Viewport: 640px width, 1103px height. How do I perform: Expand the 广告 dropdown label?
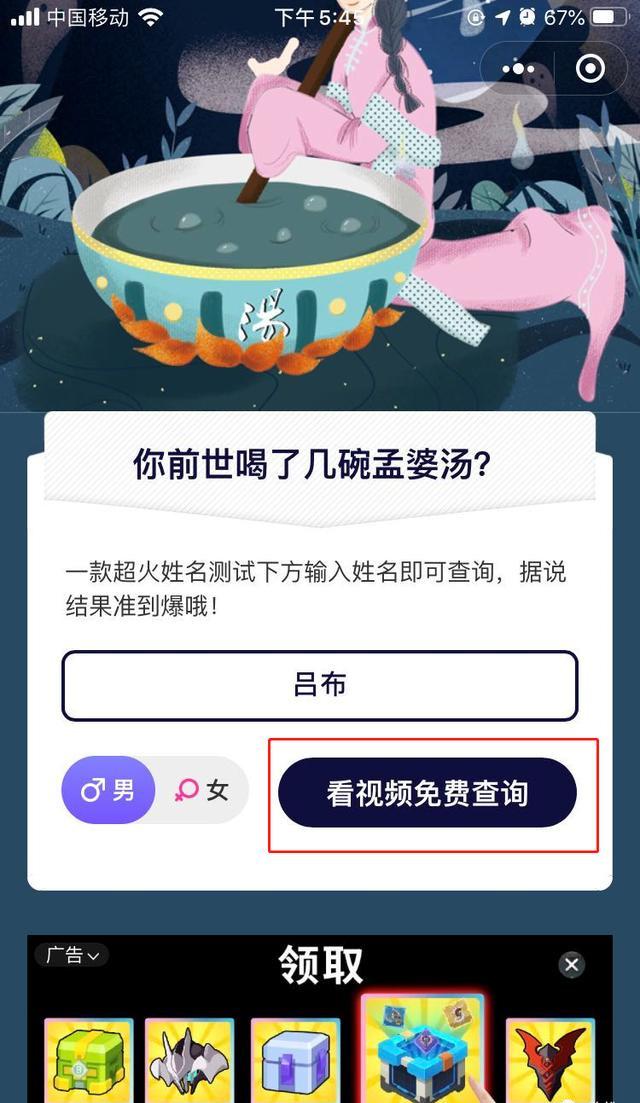[71, 955]
